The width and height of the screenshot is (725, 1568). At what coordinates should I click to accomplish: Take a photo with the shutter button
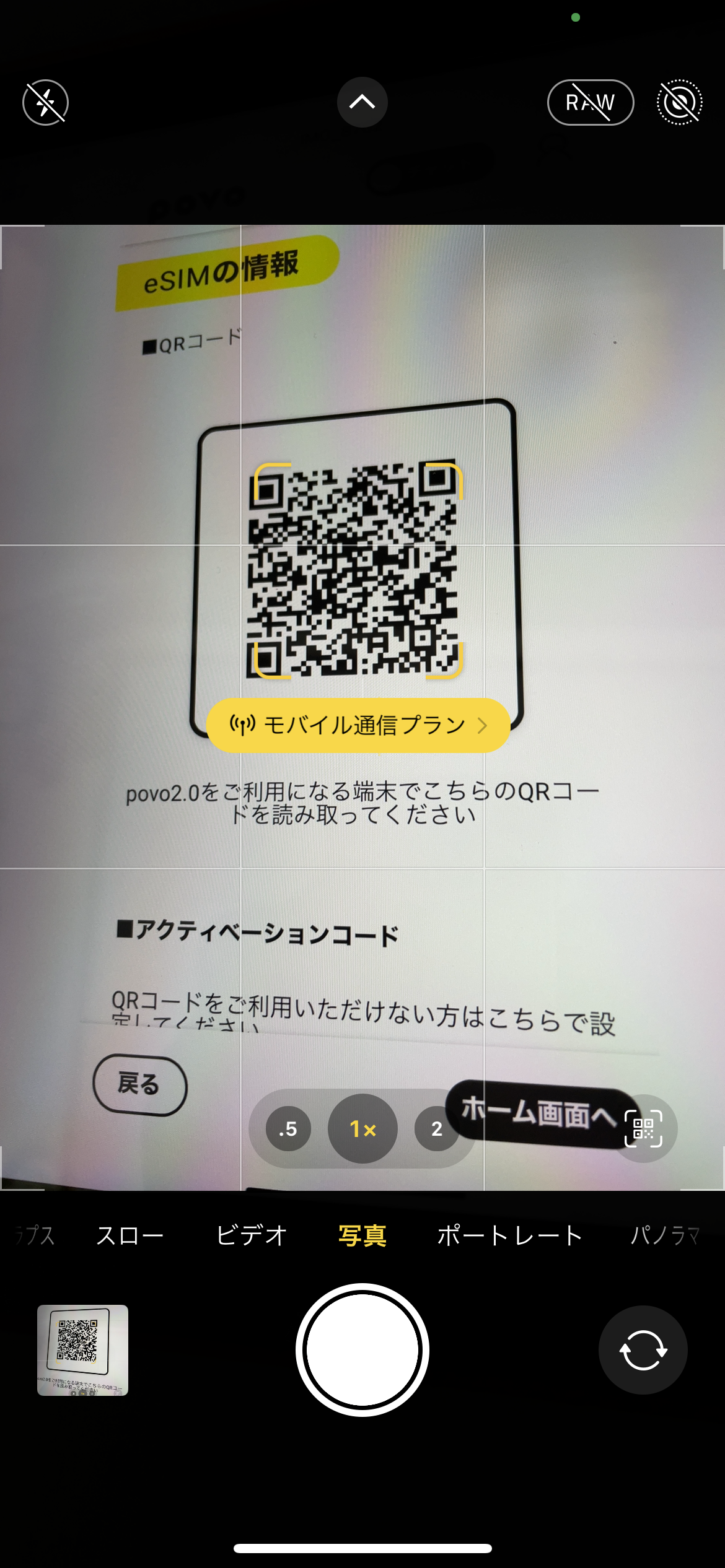click(362, 1350)
